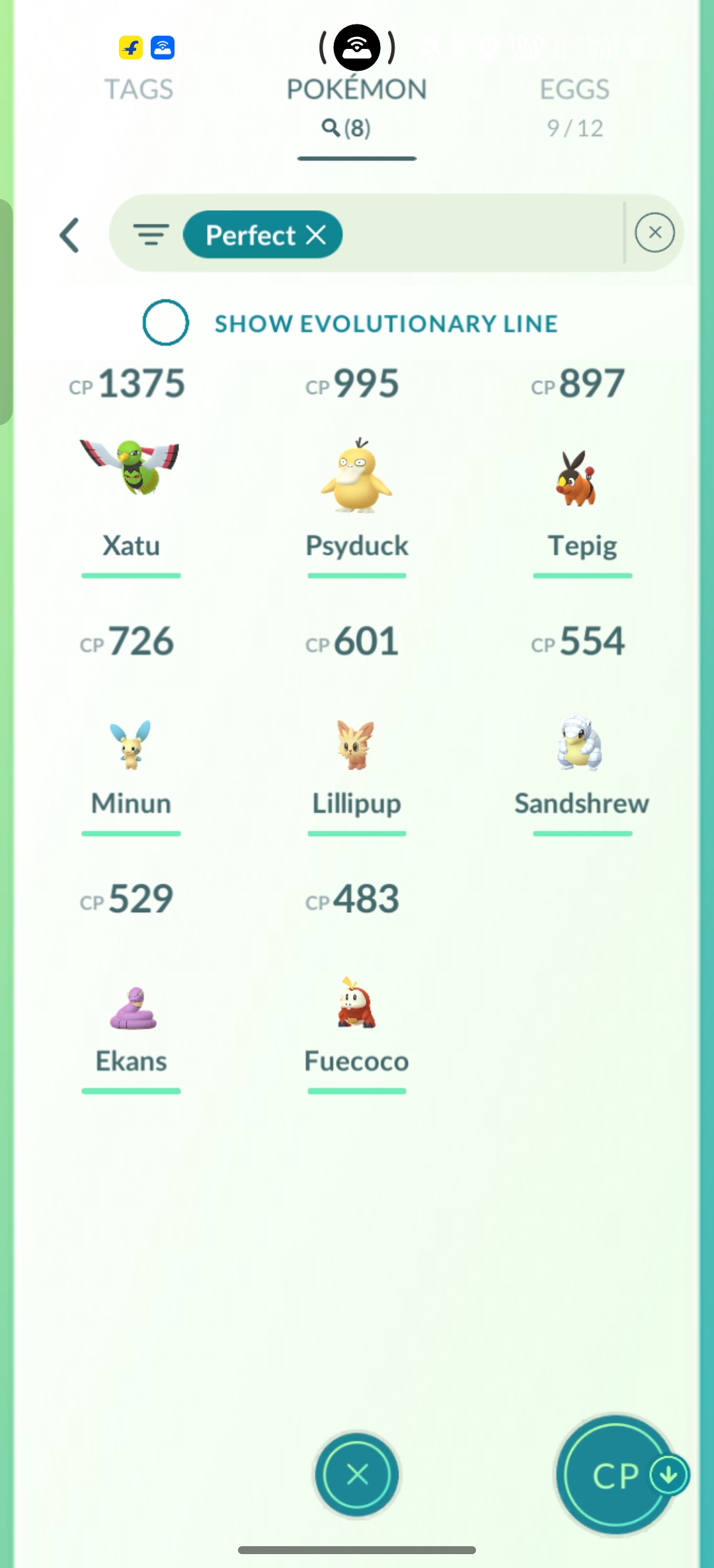The image size is (714, 1568).
Task: Switch to the Tags tab
Action: (x=139, y=90)
